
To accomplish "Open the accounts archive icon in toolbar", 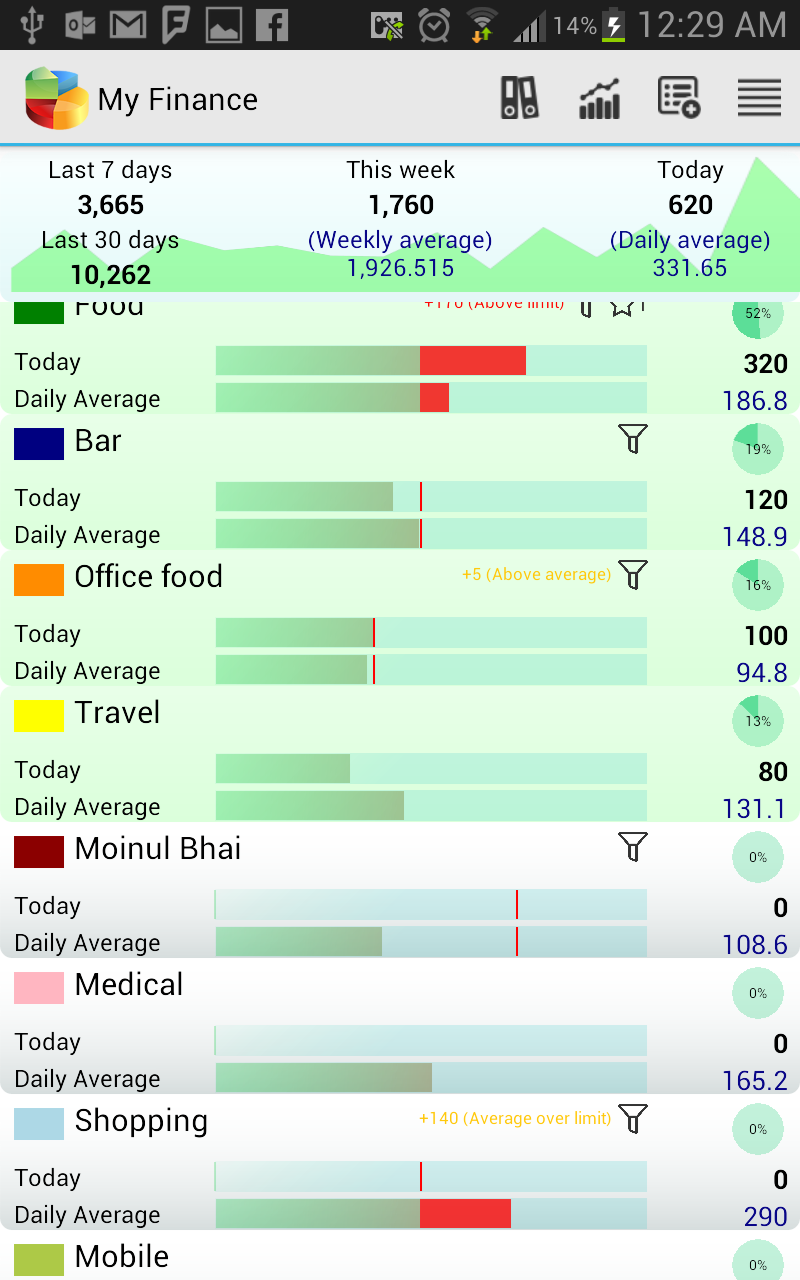I will 518,97.
